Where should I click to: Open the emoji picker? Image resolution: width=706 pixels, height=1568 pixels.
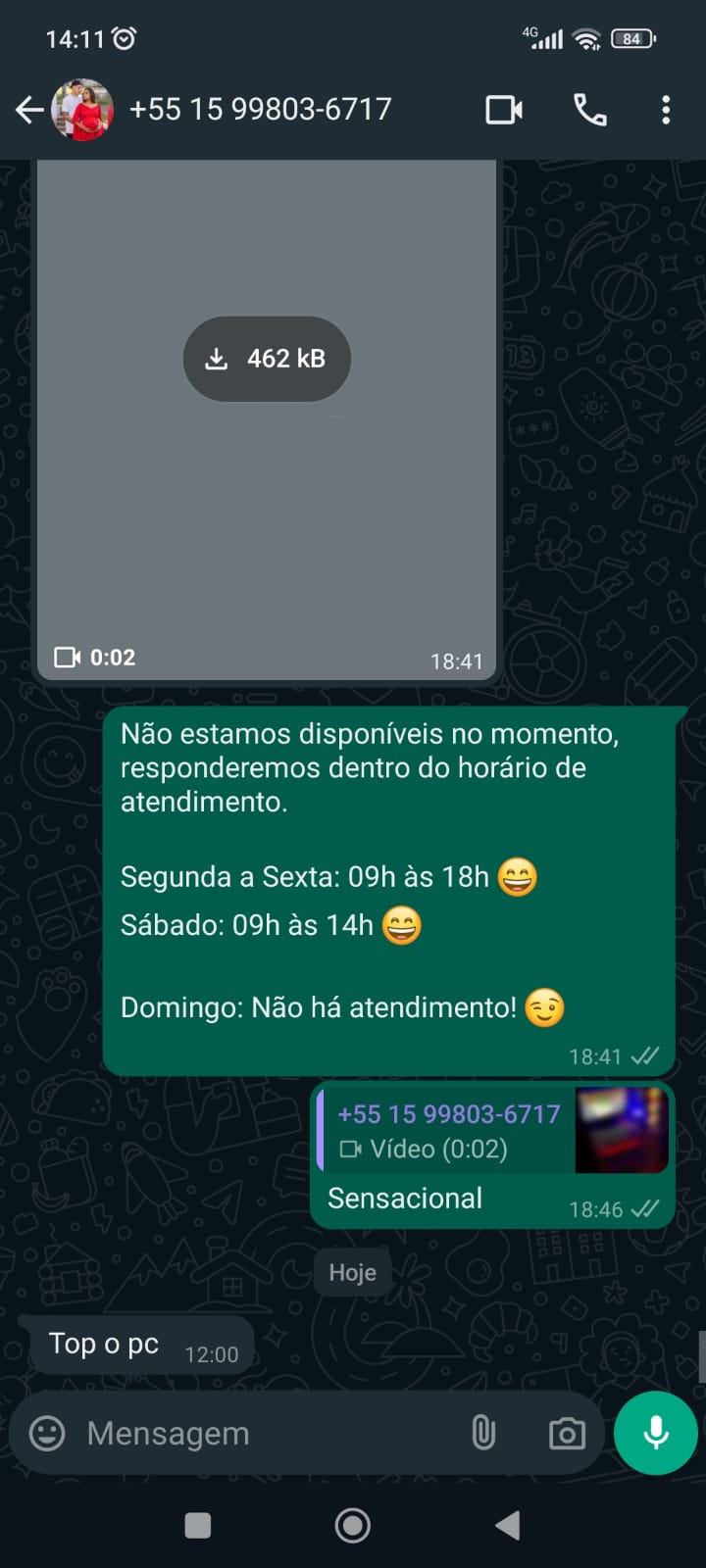click(x=47, y=1433)
